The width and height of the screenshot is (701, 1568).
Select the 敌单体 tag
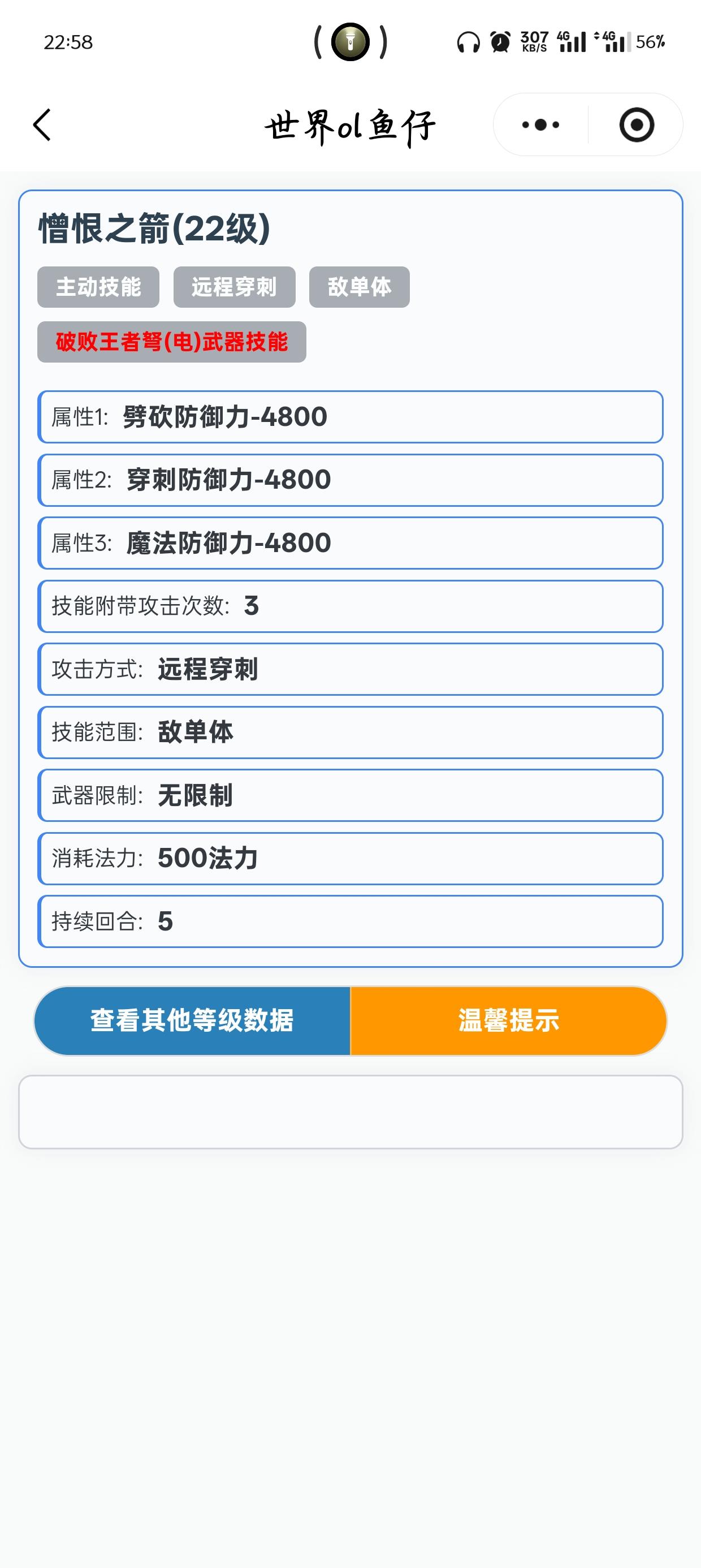(359, 288)
